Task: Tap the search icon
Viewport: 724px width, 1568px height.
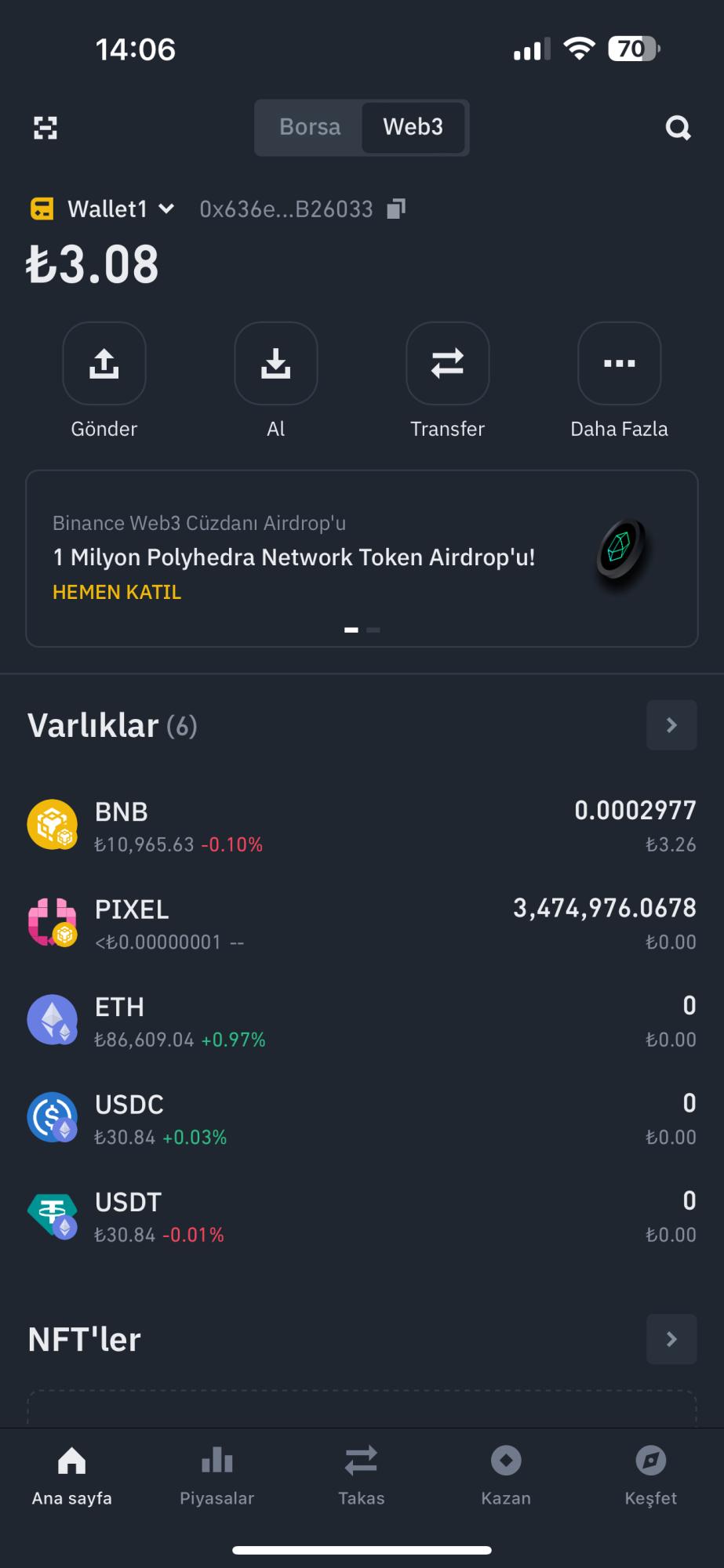Action: tap(677, 128)
